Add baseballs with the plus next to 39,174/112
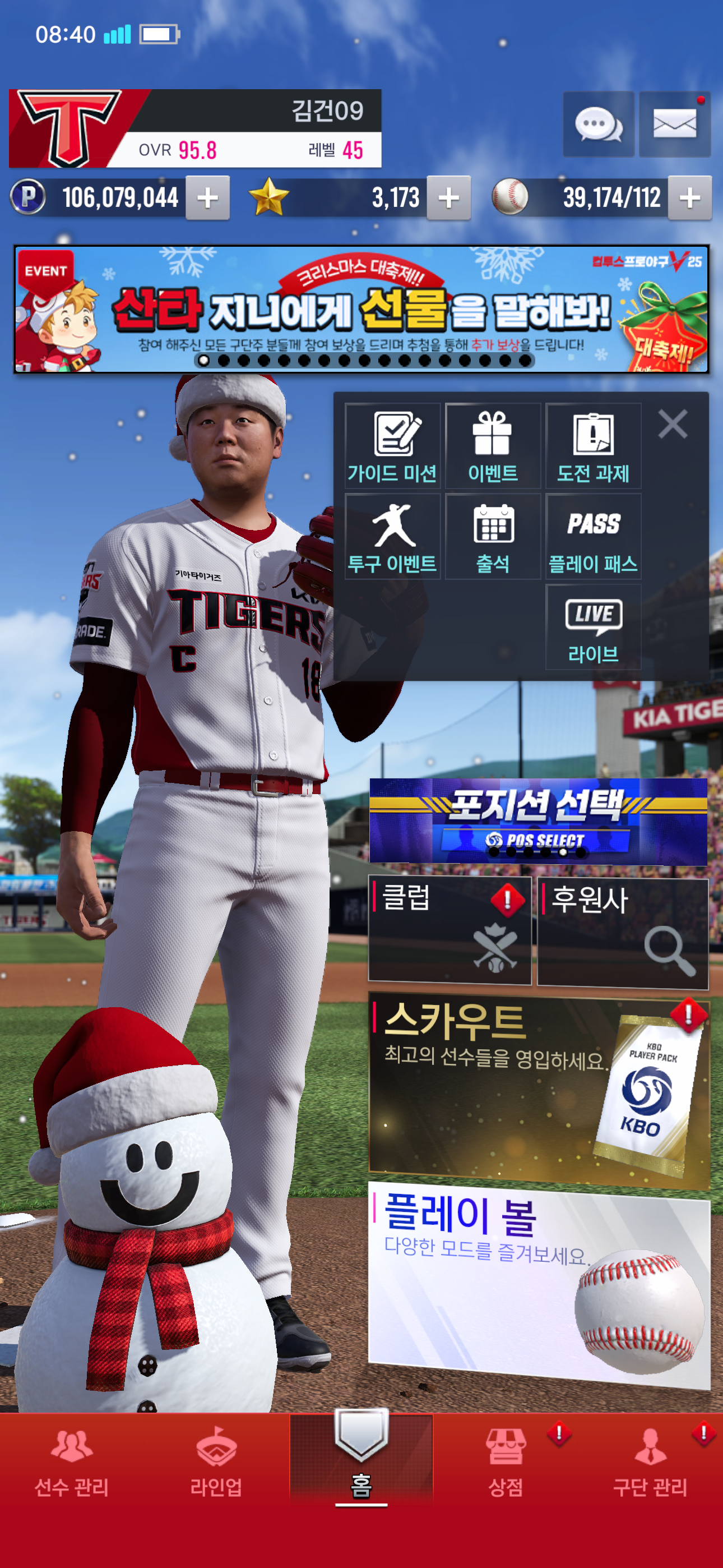723x1568 pixels. tap(689, 198)
